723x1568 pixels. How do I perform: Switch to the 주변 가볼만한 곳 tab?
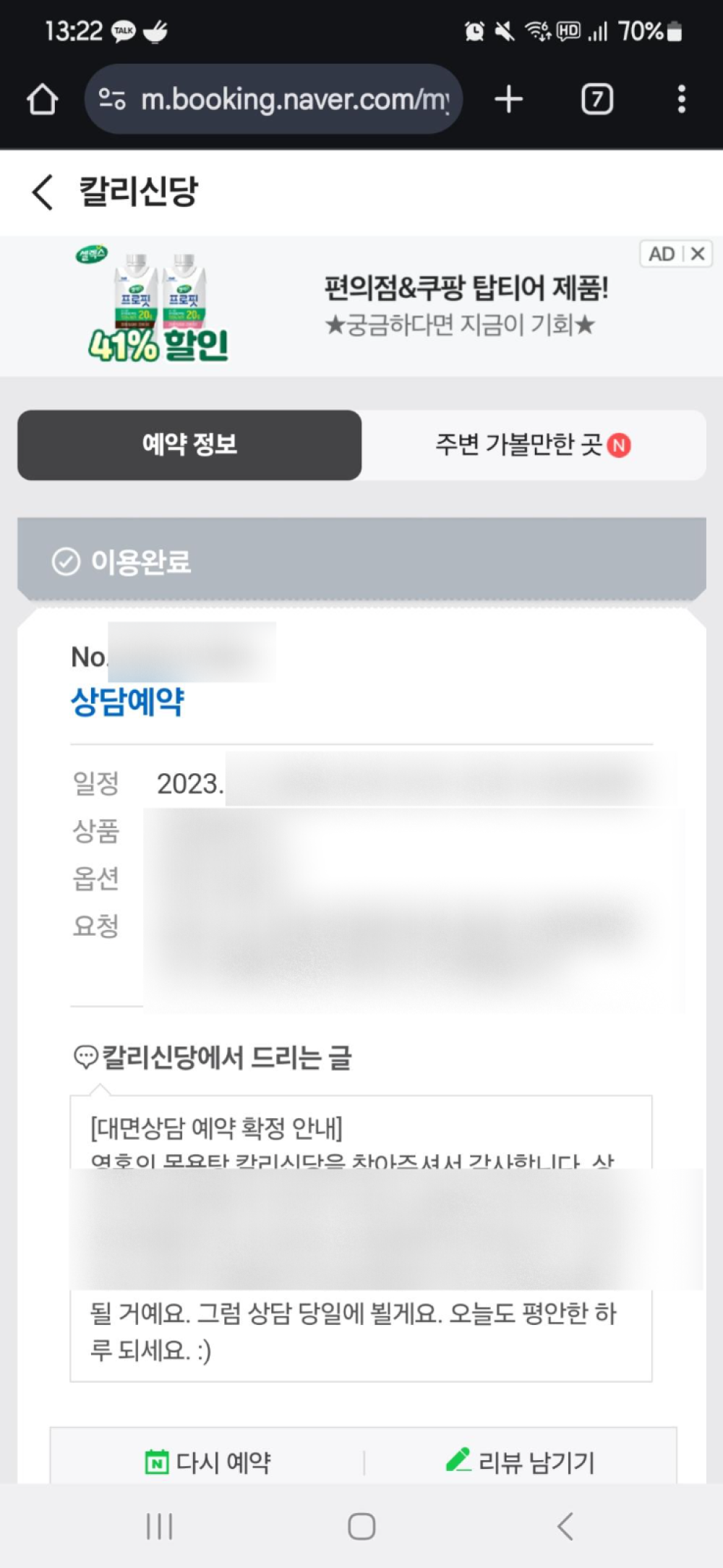[x=533, y=445]
